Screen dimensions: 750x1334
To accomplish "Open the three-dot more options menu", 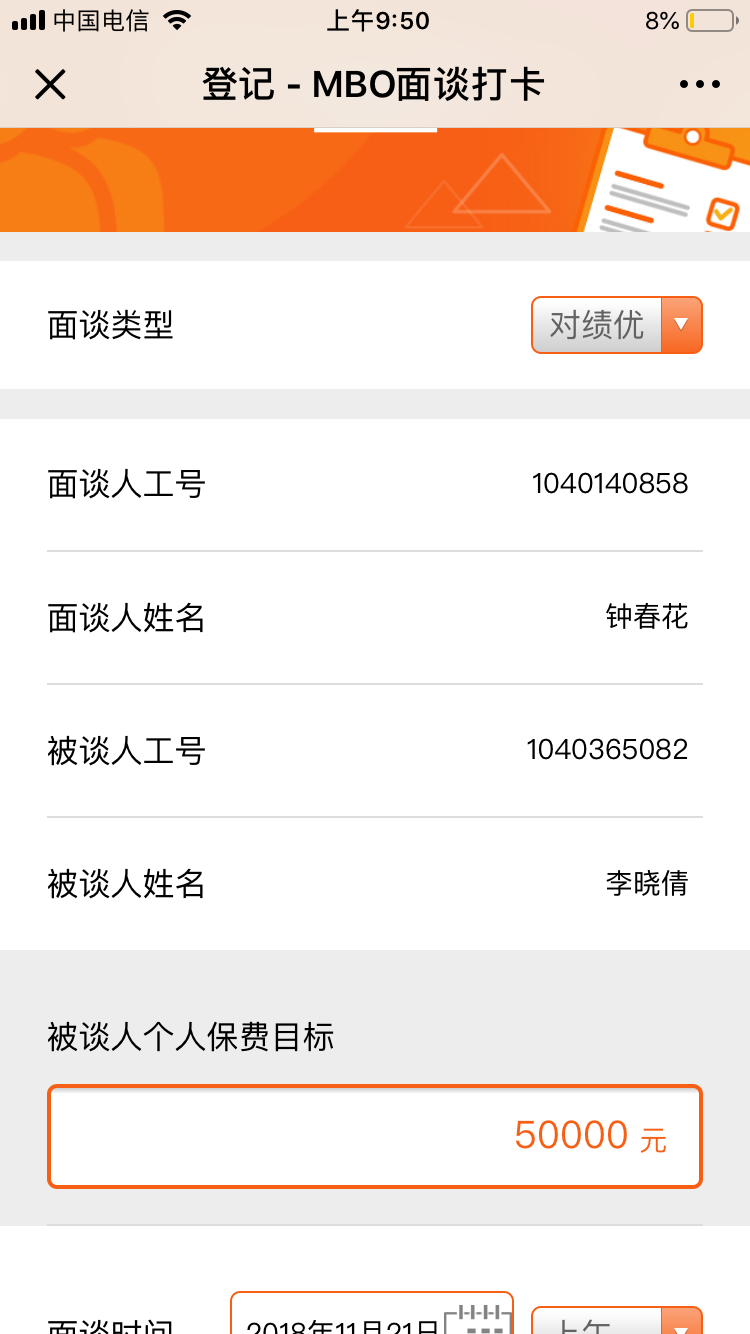I will [699, 85].
